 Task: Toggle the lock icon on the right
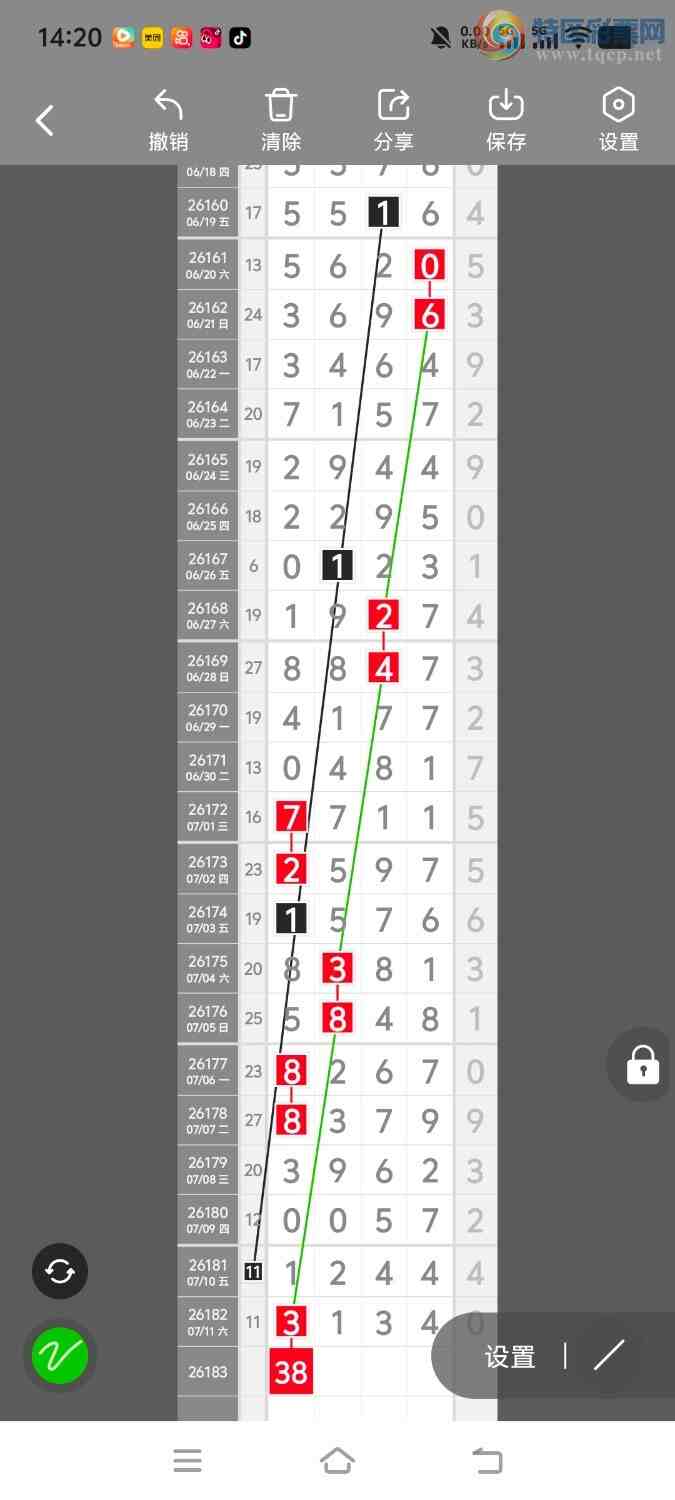coord(642,1065)
